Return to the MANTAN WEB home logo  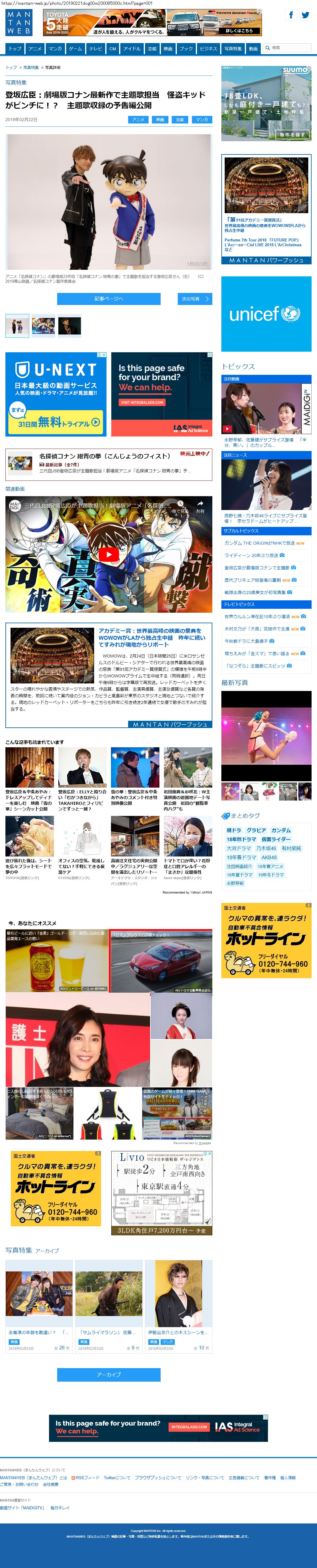[x=19, y=23]
